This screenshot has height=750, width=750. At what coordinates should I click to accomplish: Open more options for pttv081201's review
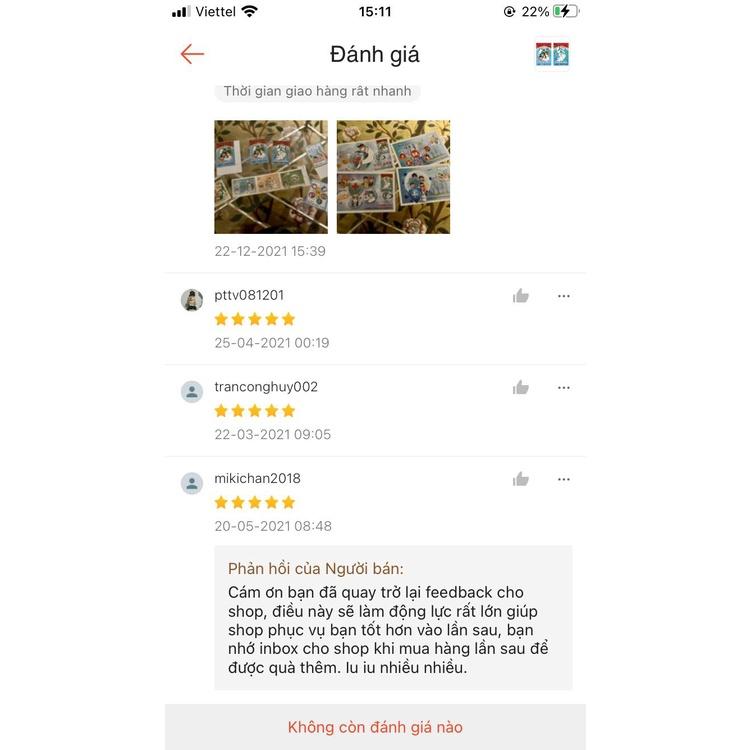563,296
